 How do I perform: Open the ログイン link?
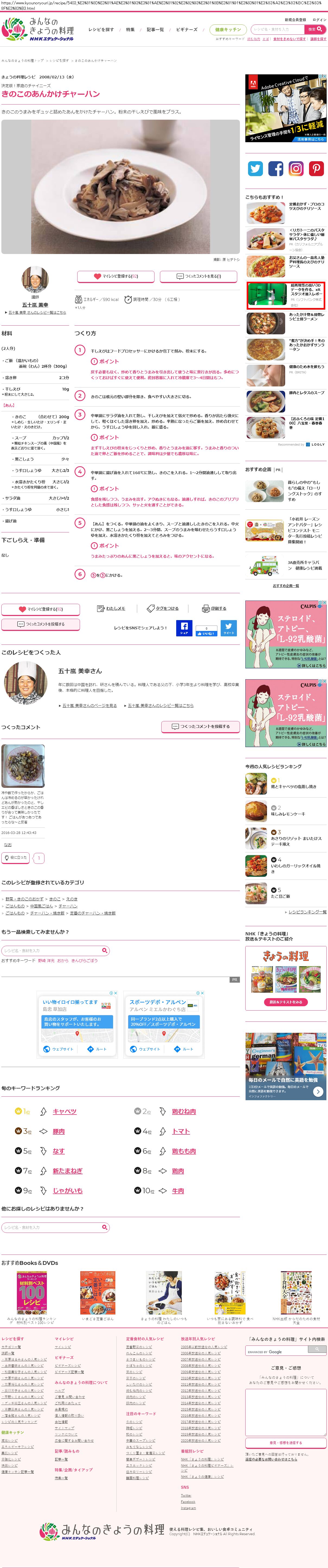pyautogui.click(x=319, y=20)
